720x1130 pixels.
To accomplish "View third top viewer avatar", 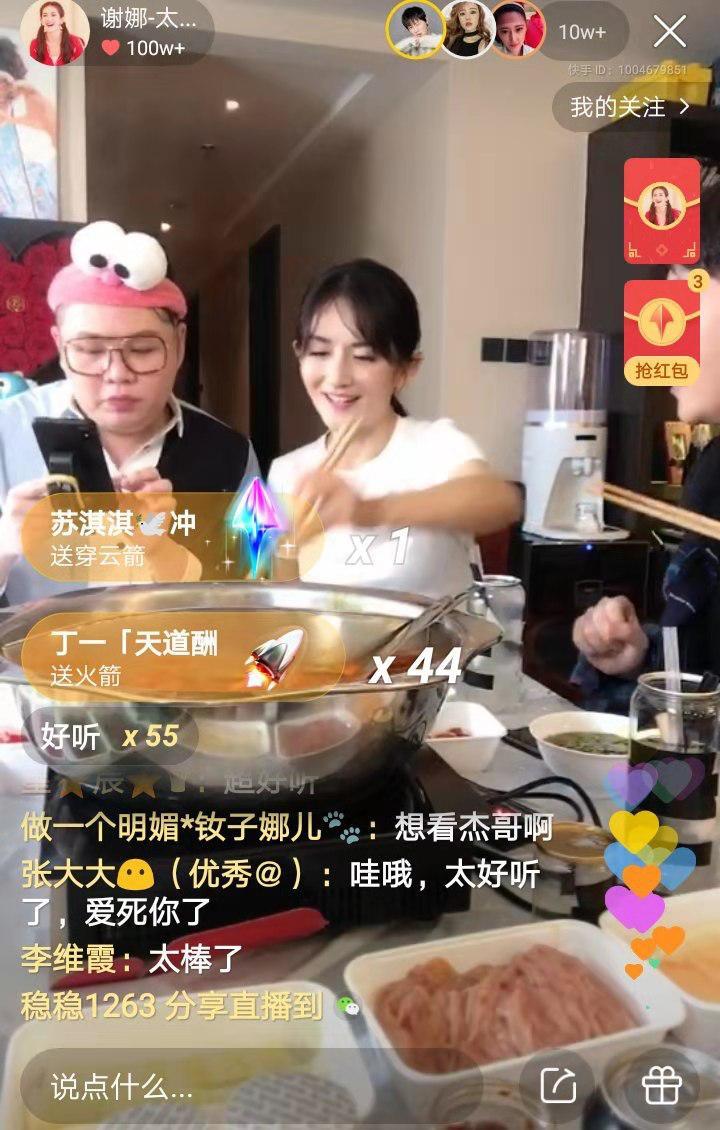I will click(x=517, y=30).
